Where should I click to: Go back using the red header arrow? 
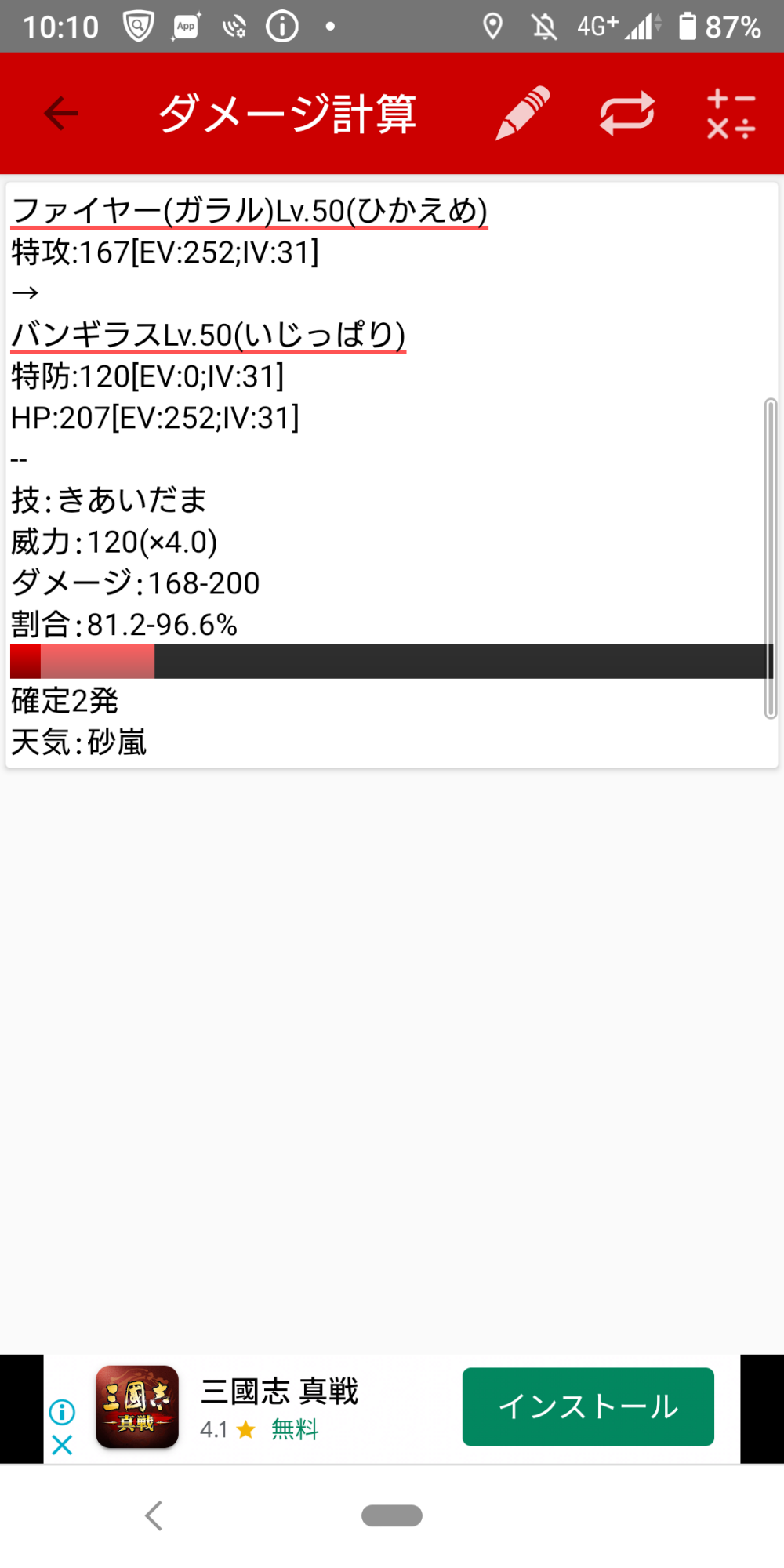(61, 114)
